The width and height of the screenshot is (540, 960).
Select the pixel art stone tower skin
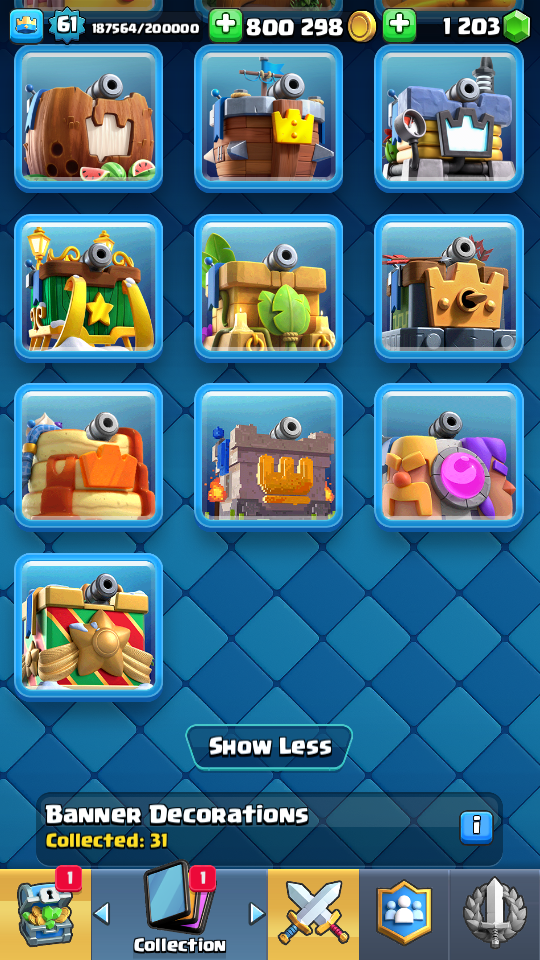[269, 457]
